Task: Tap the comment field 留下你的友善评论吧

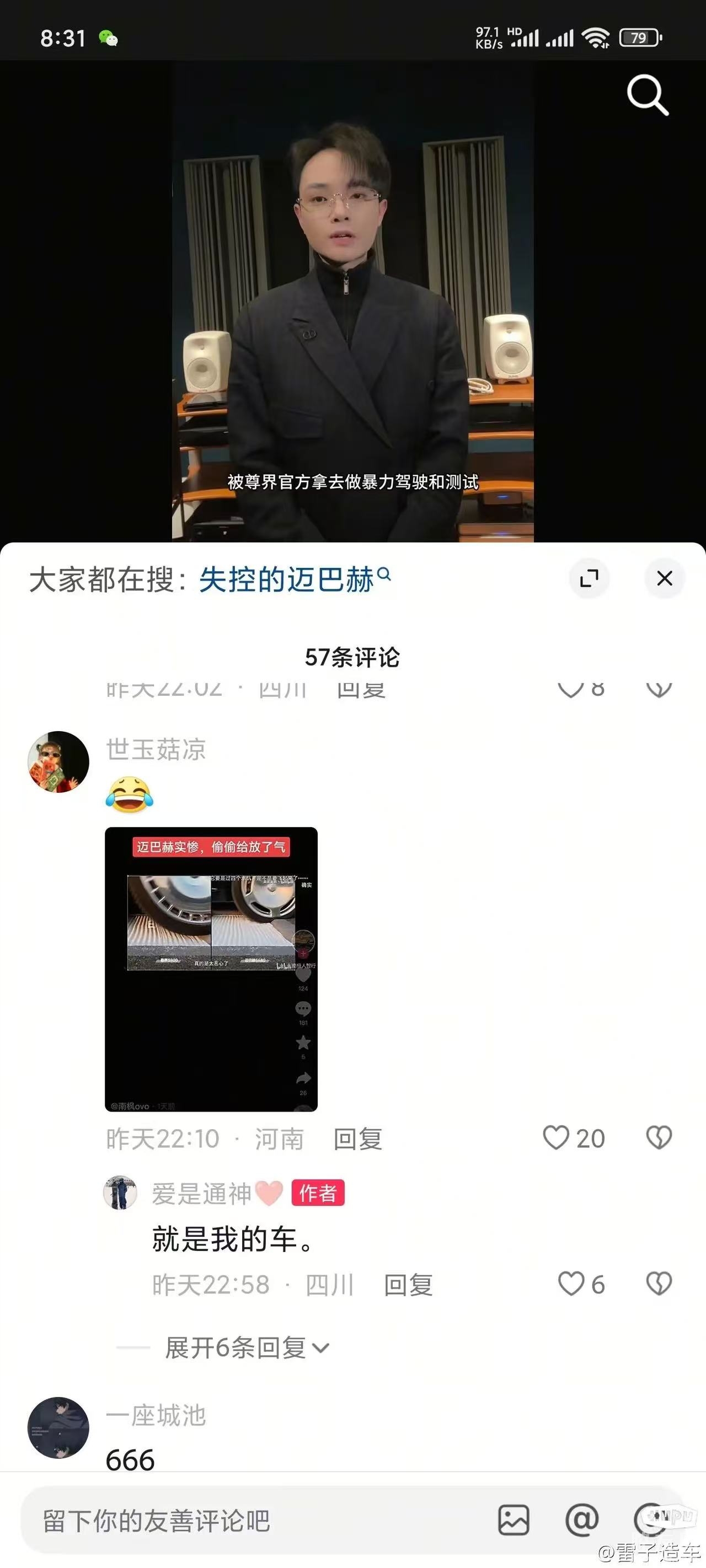Action: pyautogui.click(x=244, y=1521)
